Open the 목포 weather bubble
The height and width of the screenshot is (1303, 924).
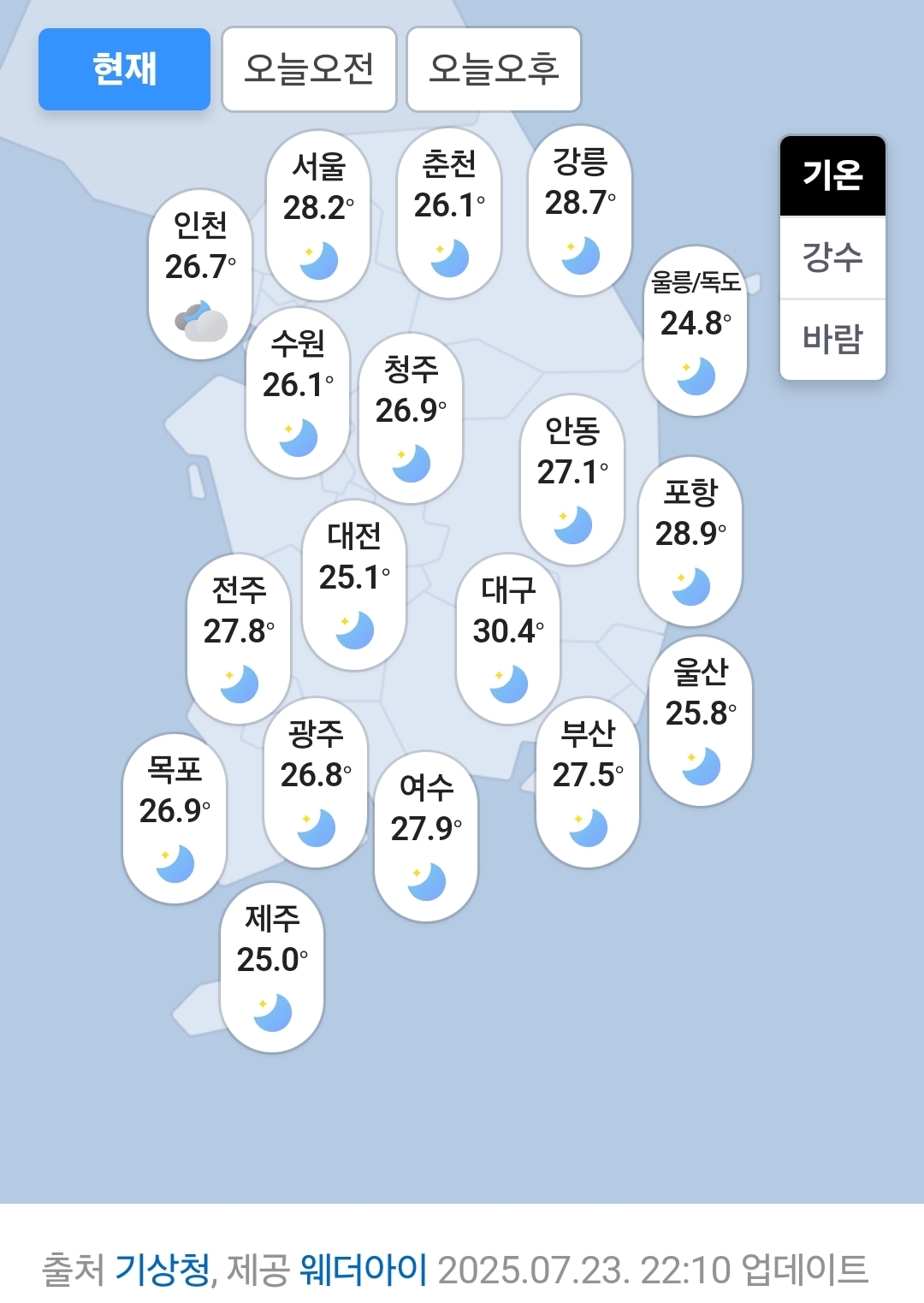[x=175, y=818]
